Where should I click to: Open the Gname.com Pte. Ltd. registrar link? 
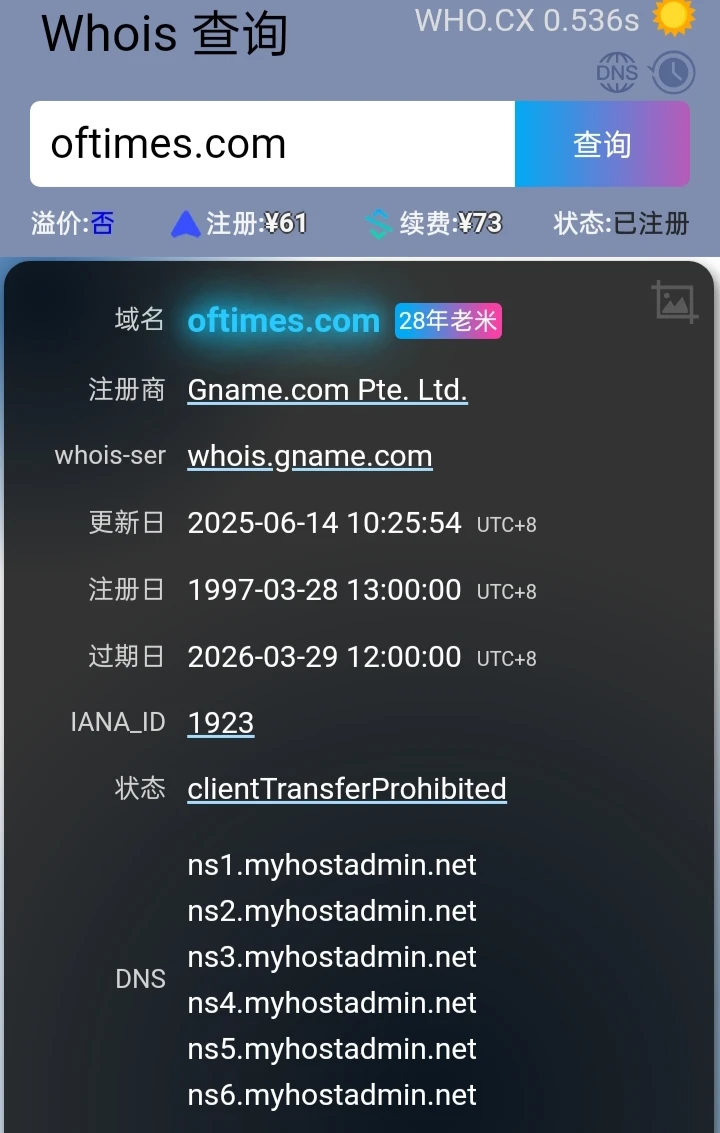[x=327, y=389]
